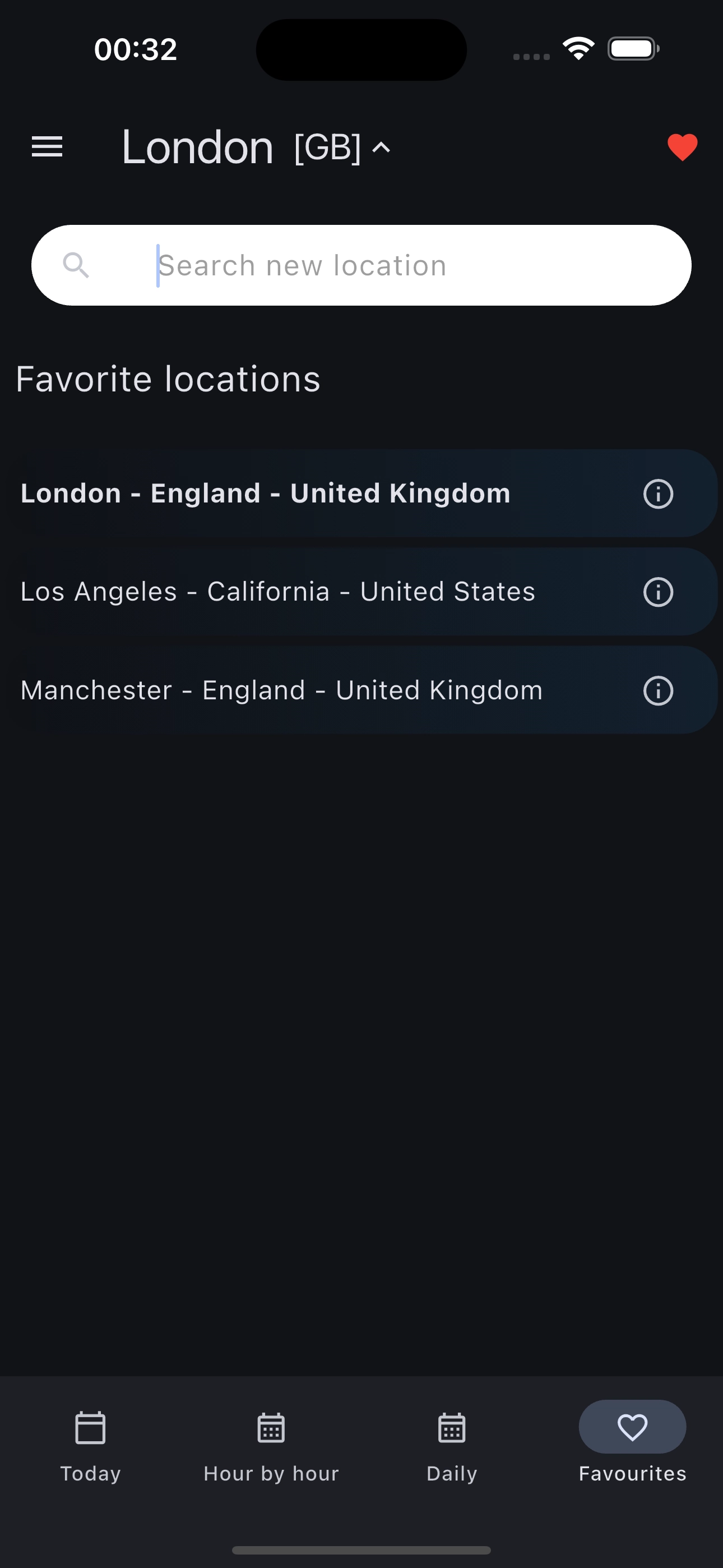Click the search magnifier icon
Image resolution: width=723 pixels, height=1568 pixels.
(x=78, y=265)
